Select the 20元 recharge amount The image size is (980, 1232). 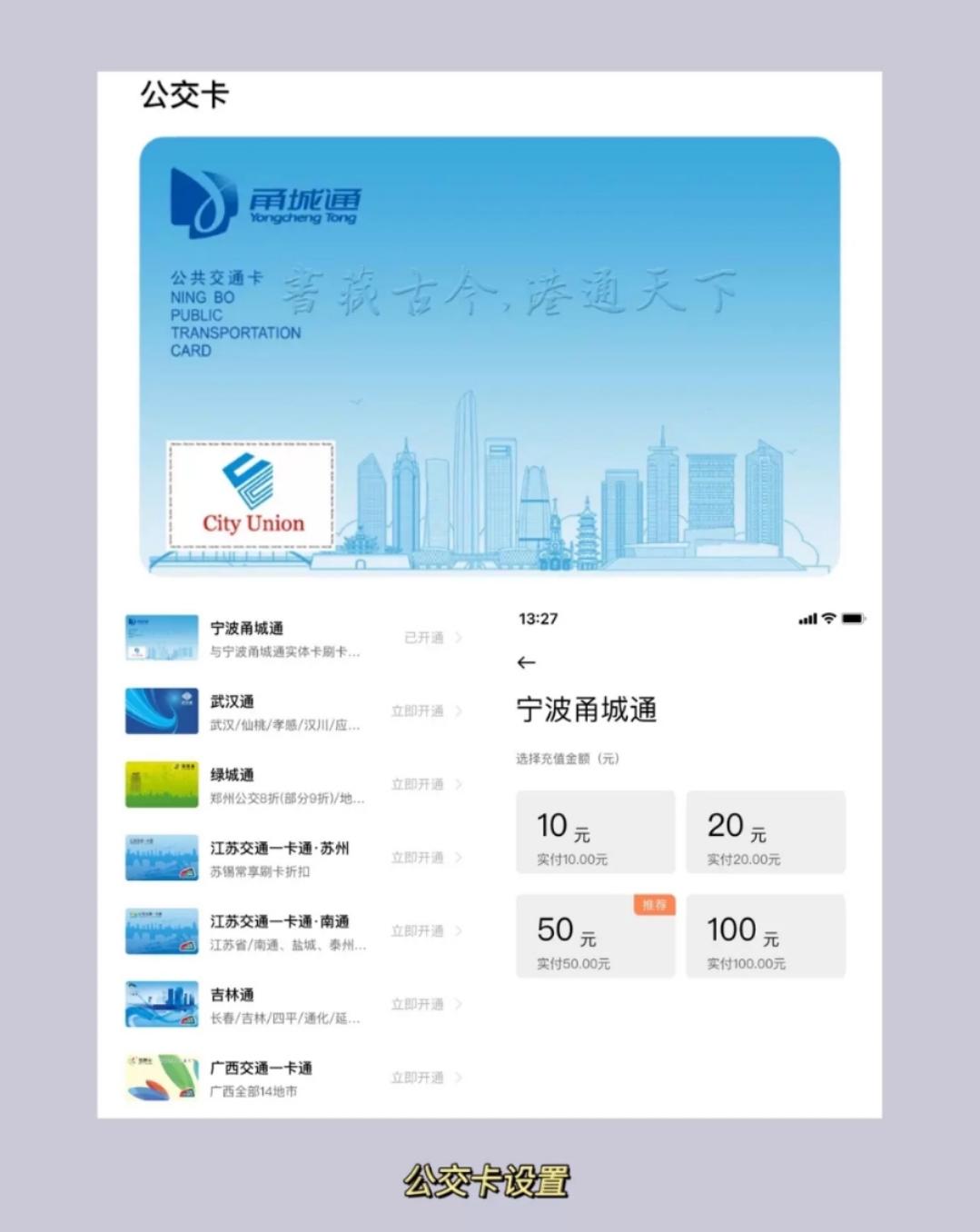765,831
